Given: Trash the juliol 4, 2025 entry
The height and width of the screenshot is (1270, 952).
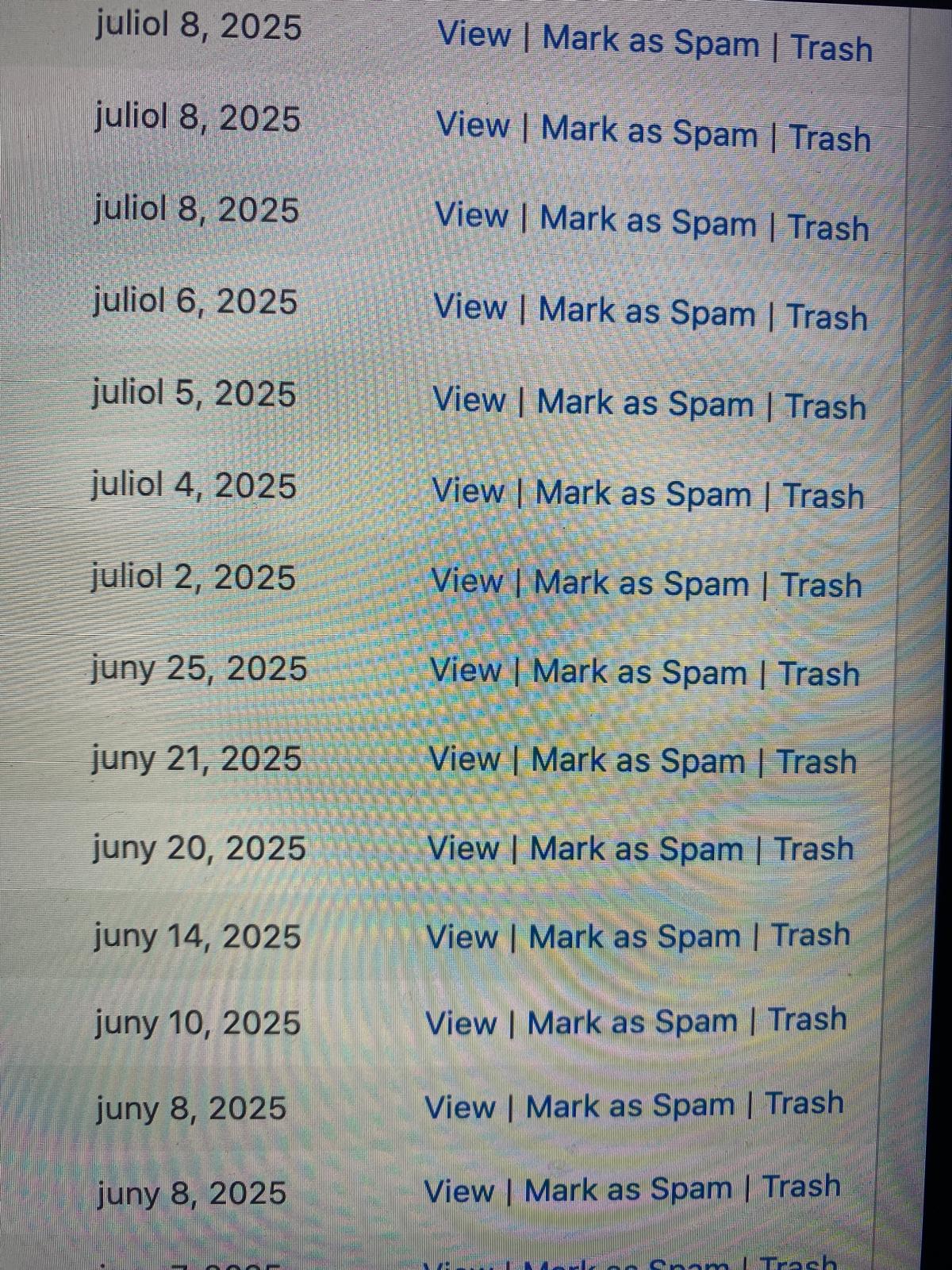Looking at the screenshot, I should coord(823,496).
